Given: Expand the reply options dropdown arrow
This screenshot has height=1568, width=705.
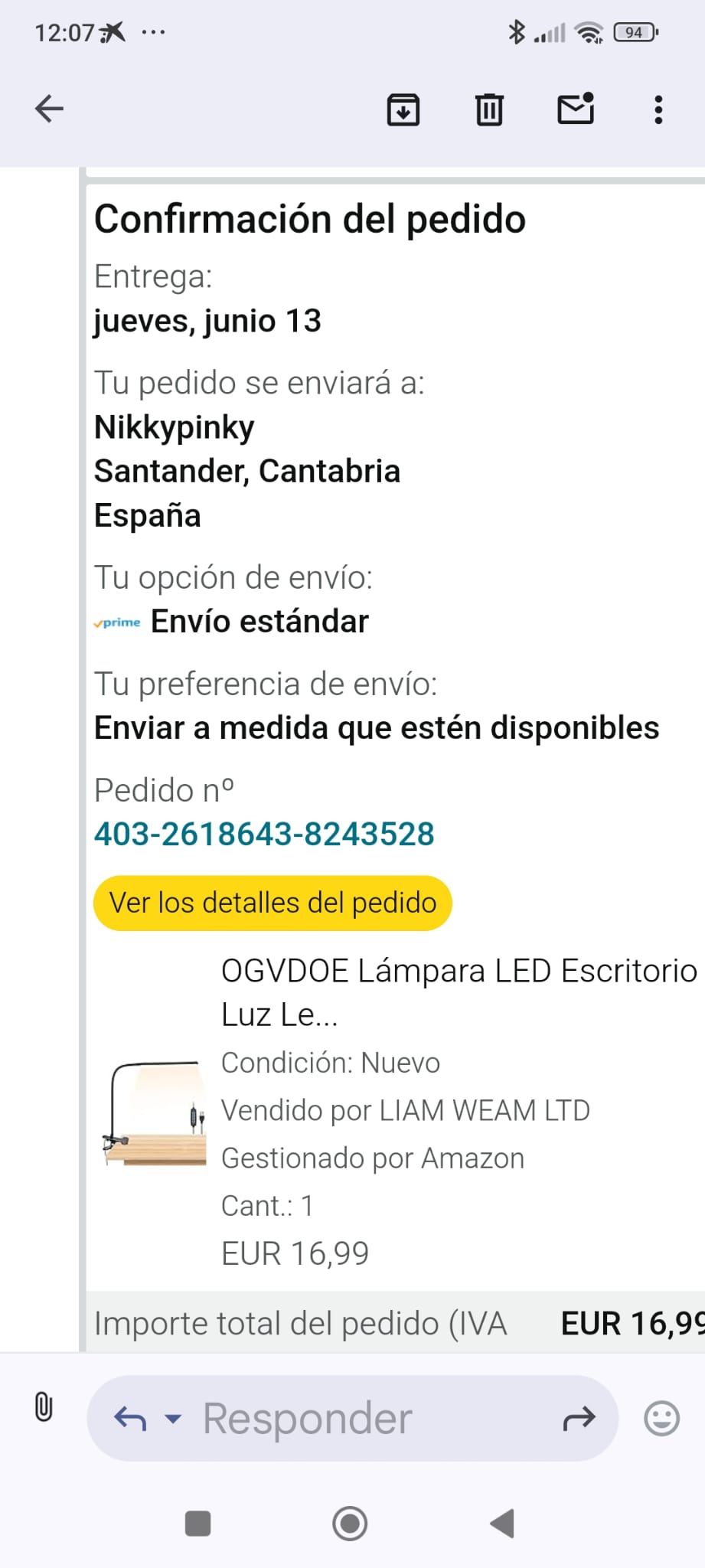Looking at the screenshot, I should [174, 1419].
